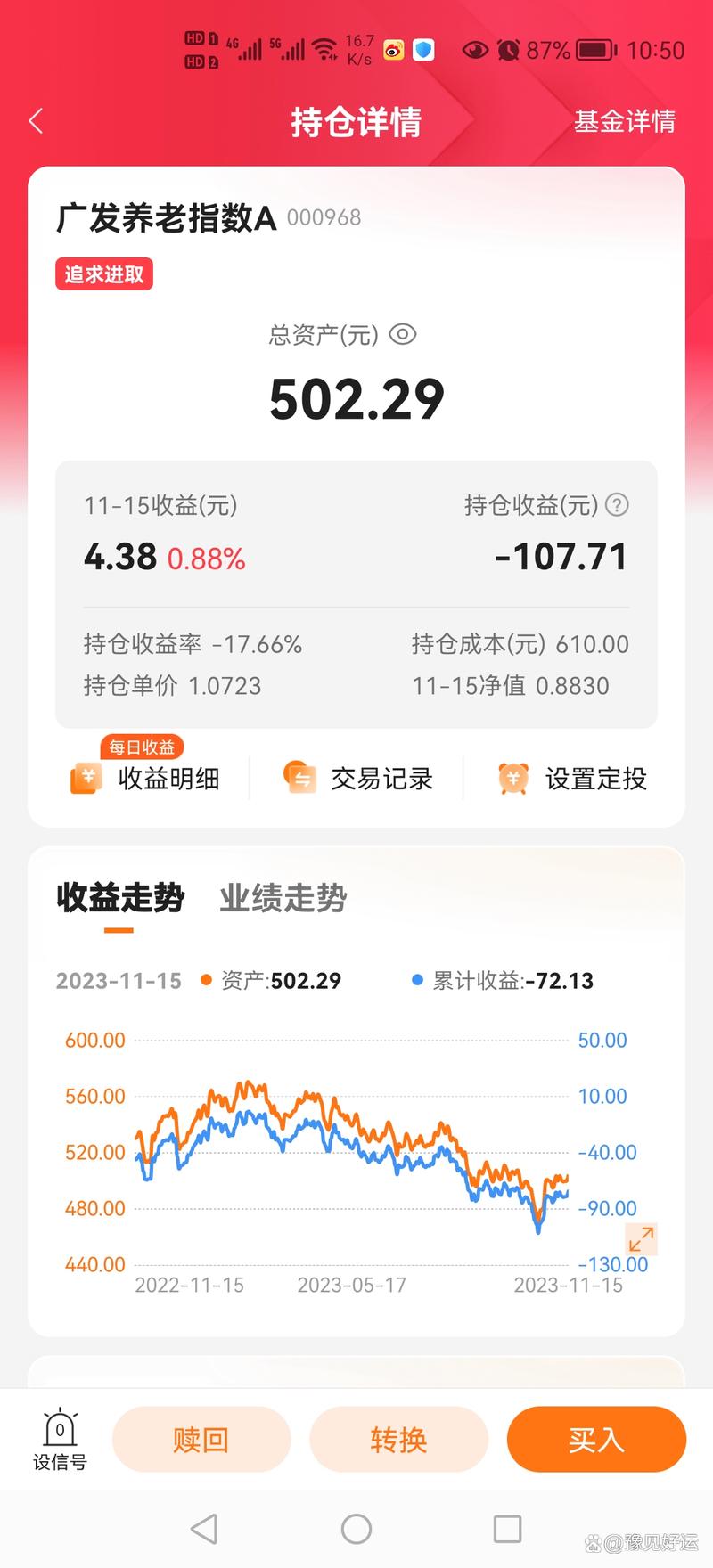Open the help tooltip beside 持仓收益(元)

615,505
